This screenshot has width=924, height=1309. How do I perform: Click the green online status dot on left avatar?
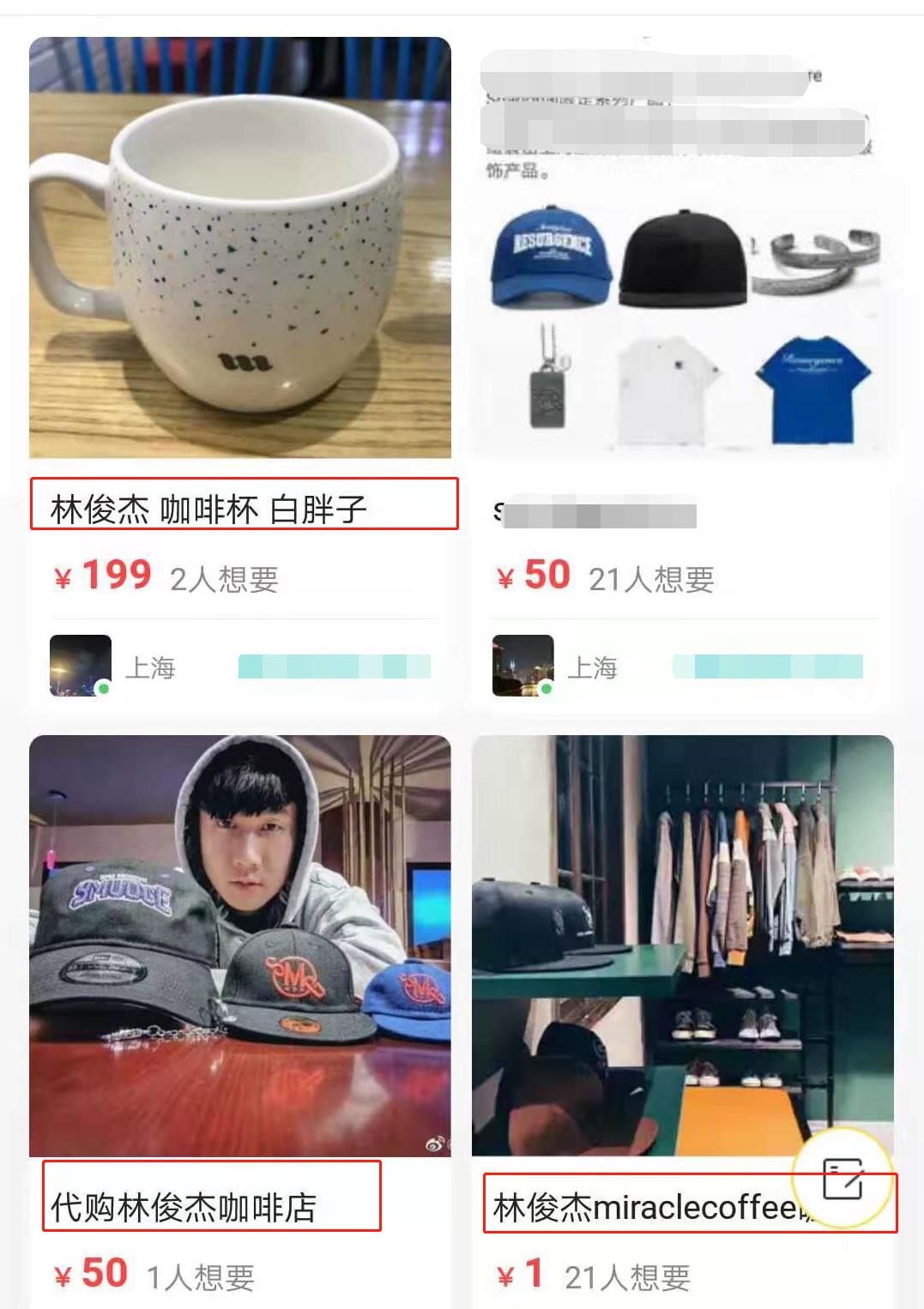103,689
